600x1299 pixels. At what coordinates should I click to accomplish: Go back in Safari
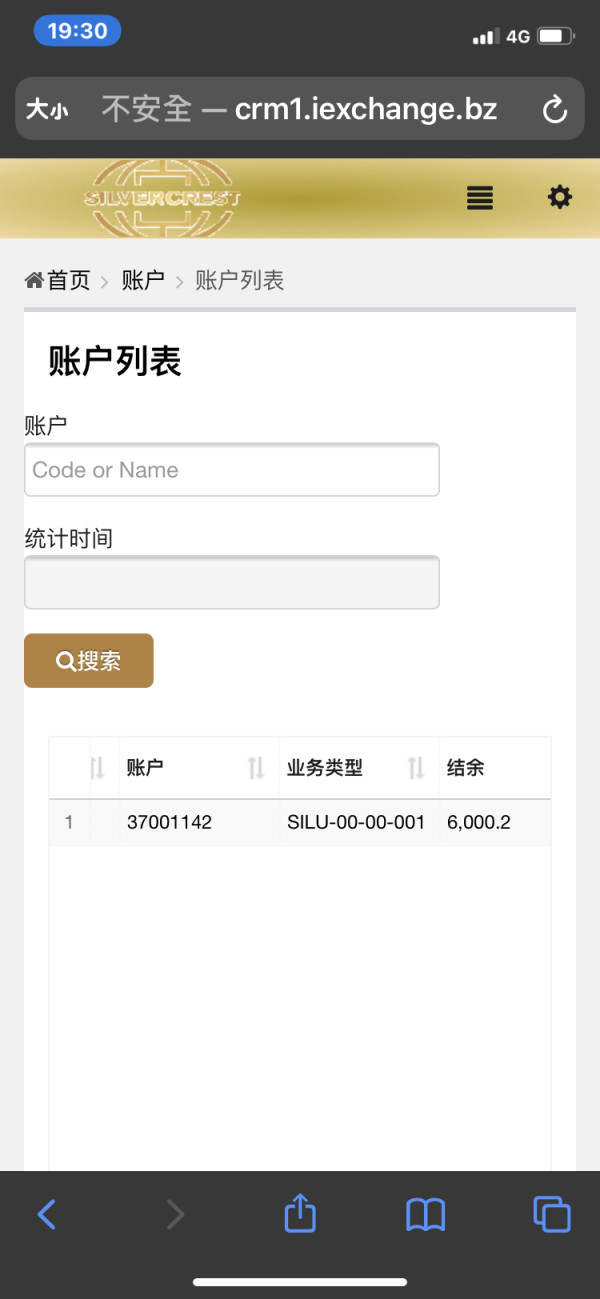coord(47,1214)
